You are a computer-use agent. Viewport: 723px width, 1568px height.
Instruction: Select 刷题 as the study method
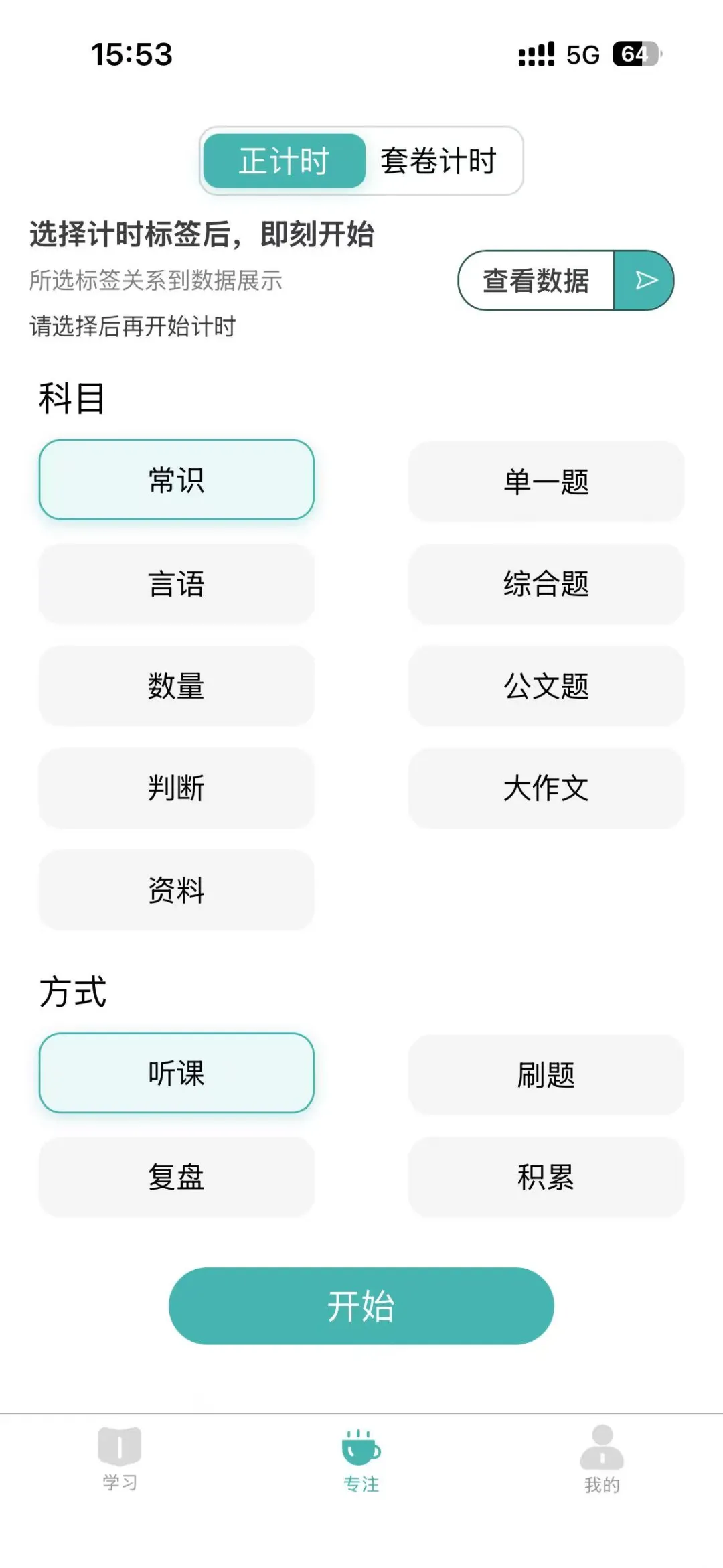coord(546,1074)
